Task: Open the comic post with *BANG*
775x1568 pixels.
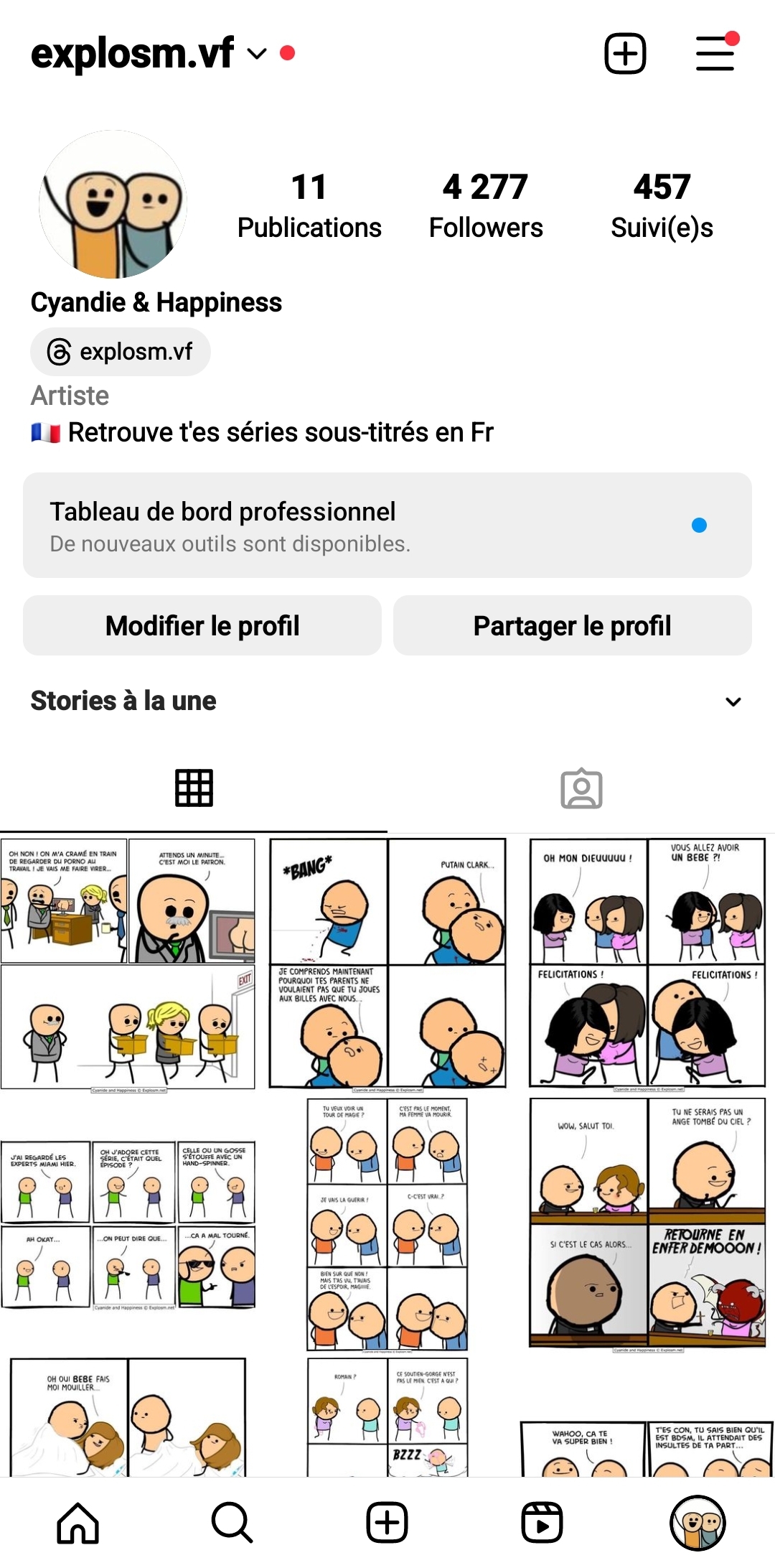Action: (x=387, y=963)
